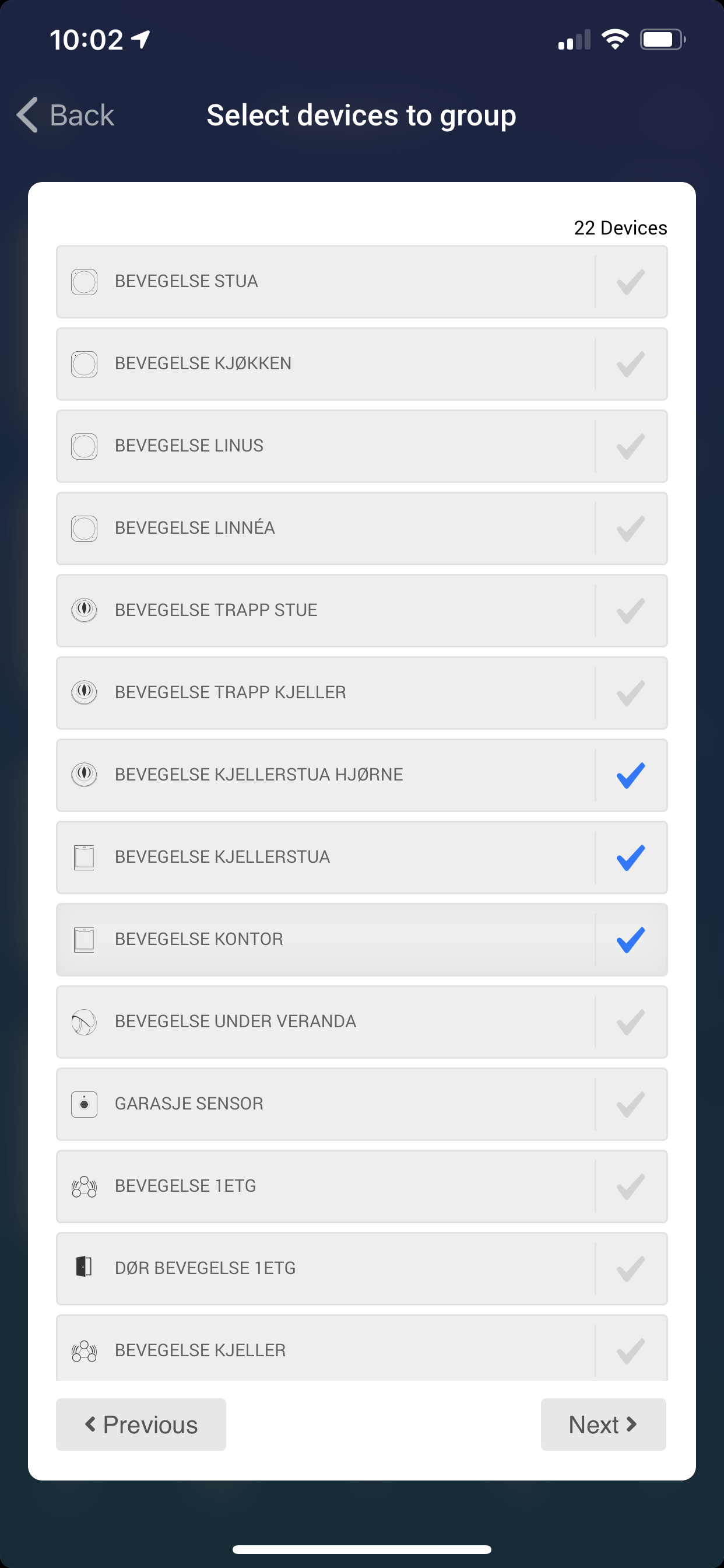Uncheck BEVEGELSE KJELLERSTUA HJØRNE
Screen dimensions: 724x1568
pos(361,775)
